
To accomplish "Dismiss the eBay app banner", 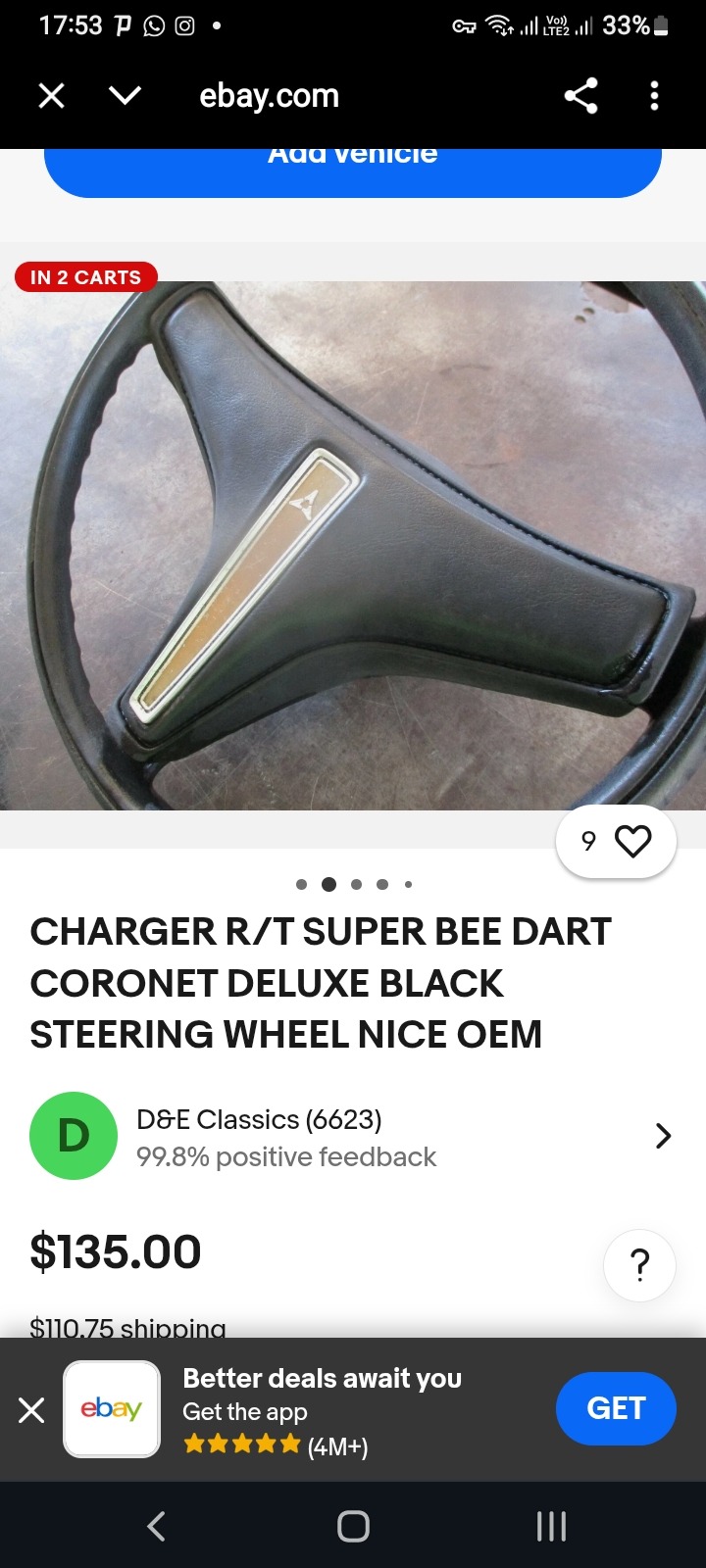I will point(31,1410).
